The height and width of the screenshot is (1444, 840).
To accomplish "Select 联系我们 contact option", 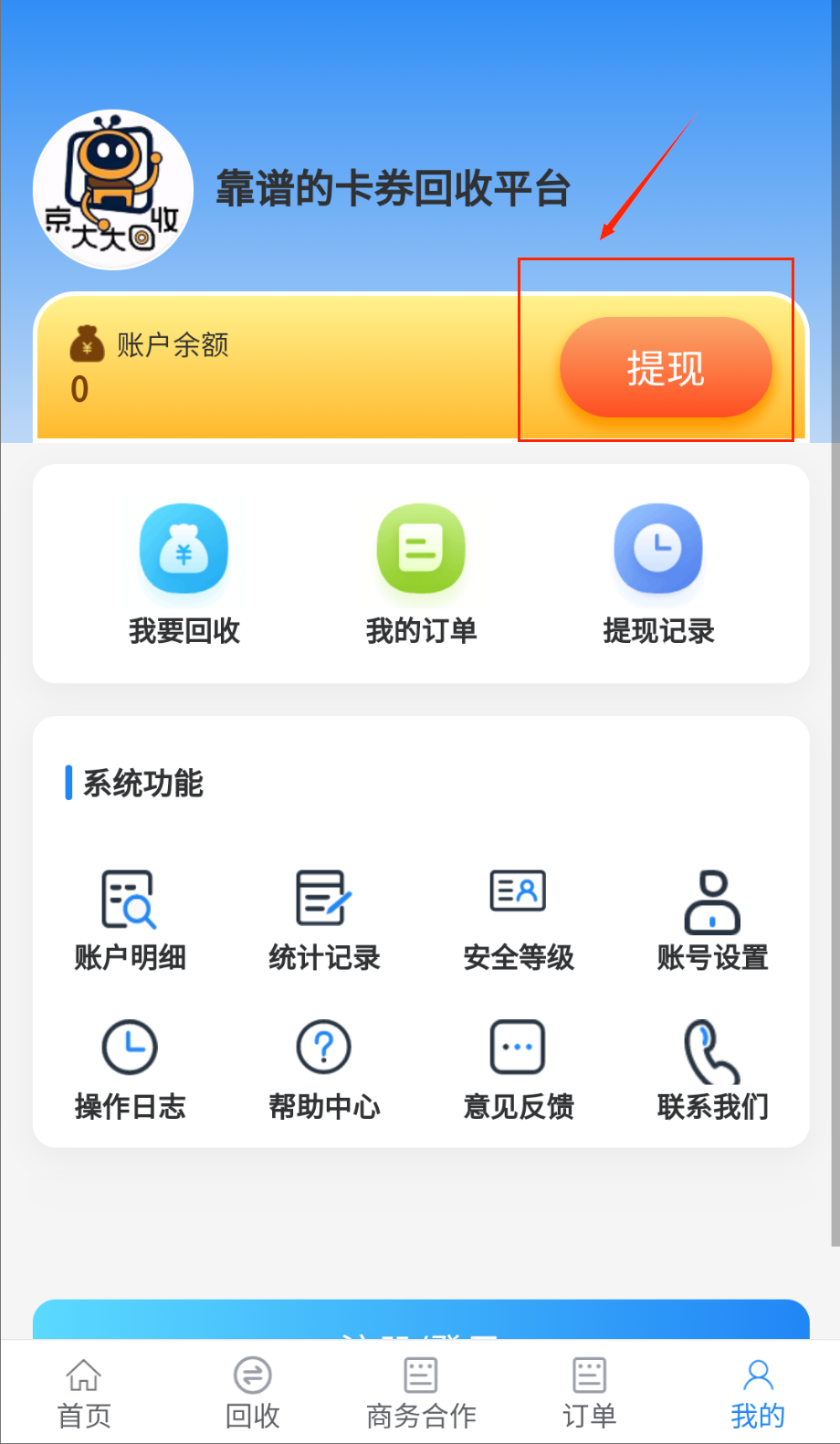I will pyautogui.click(x=712, y=1069).
